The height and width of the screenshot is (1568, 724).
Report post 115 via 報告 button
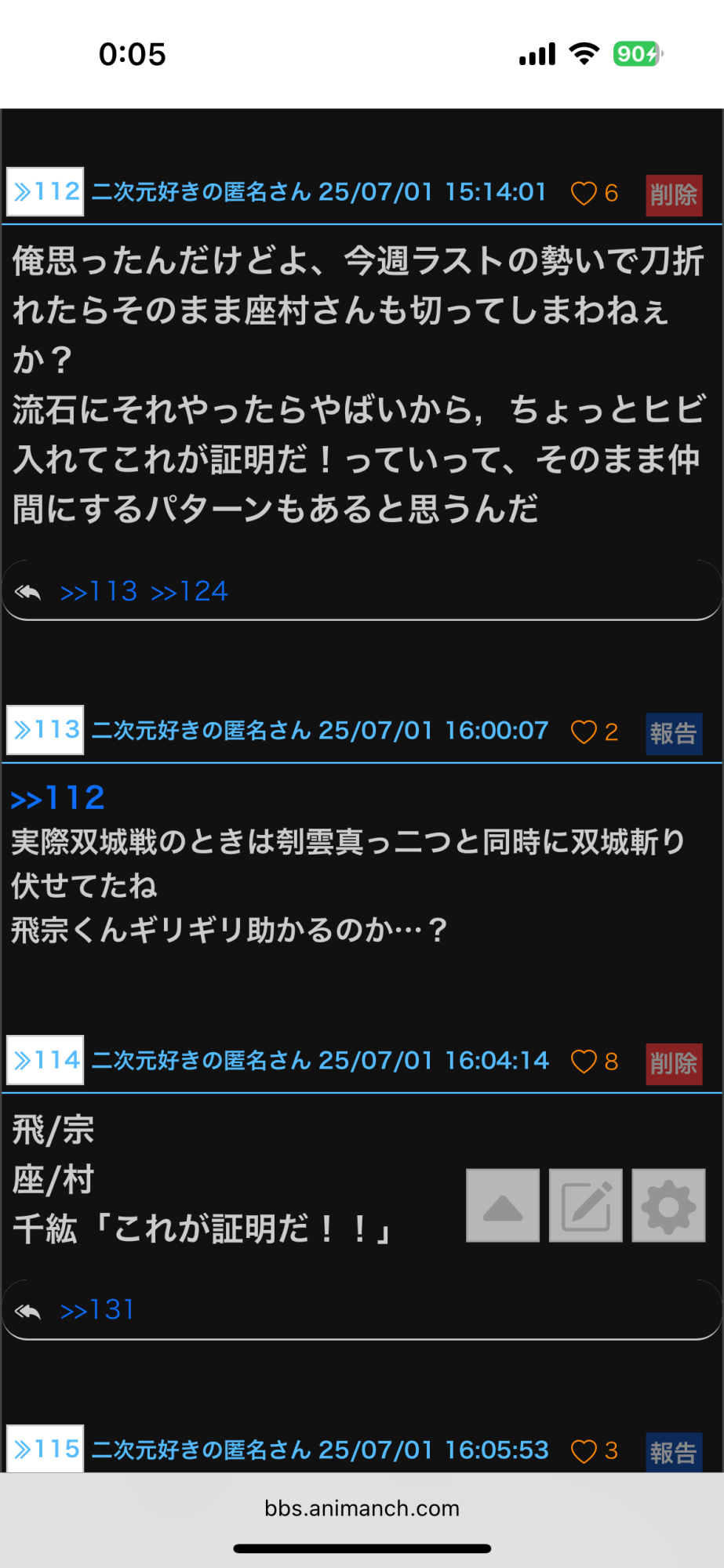674,1453
